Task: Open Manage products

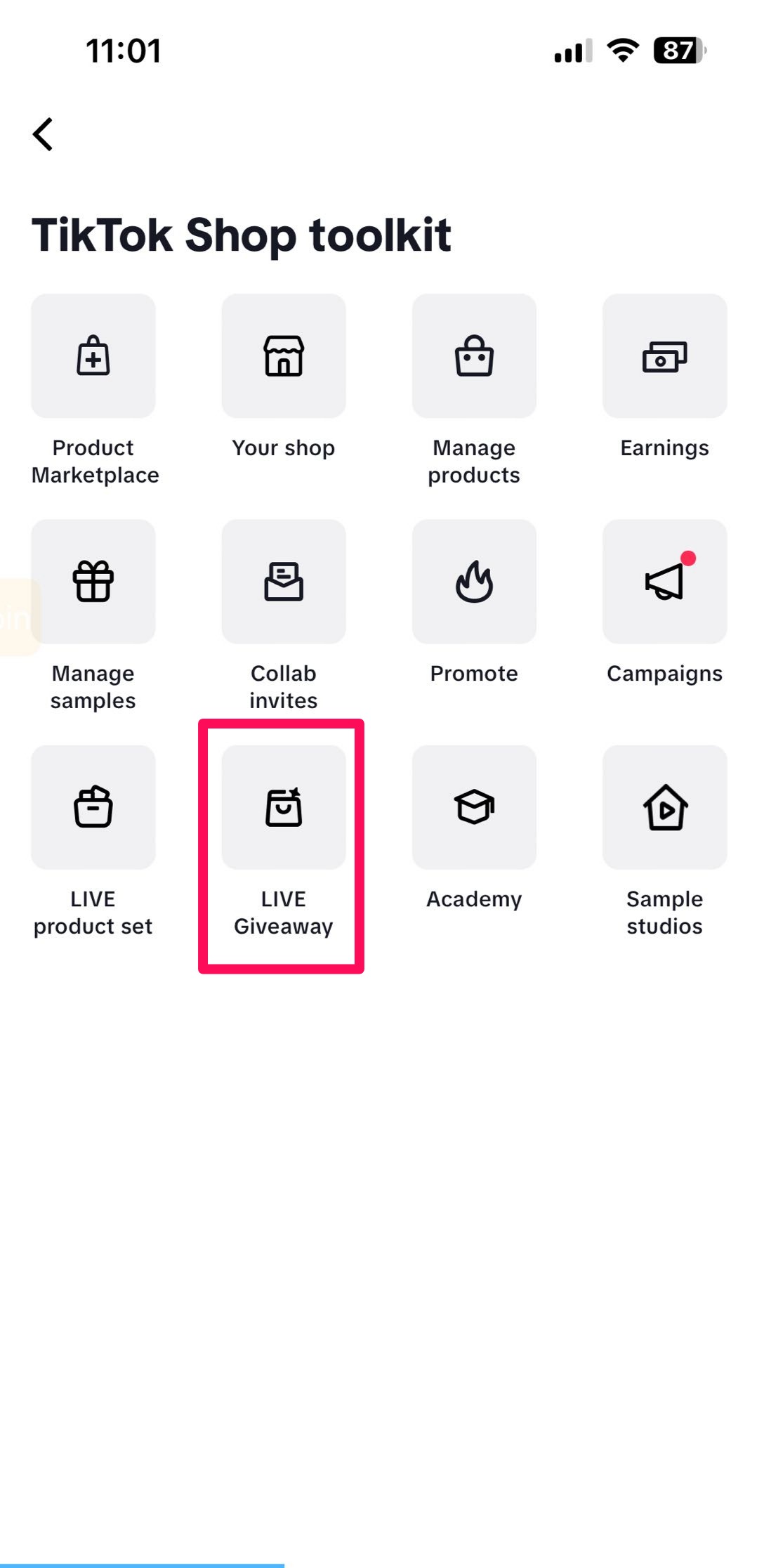Action: tap(474, 356)
